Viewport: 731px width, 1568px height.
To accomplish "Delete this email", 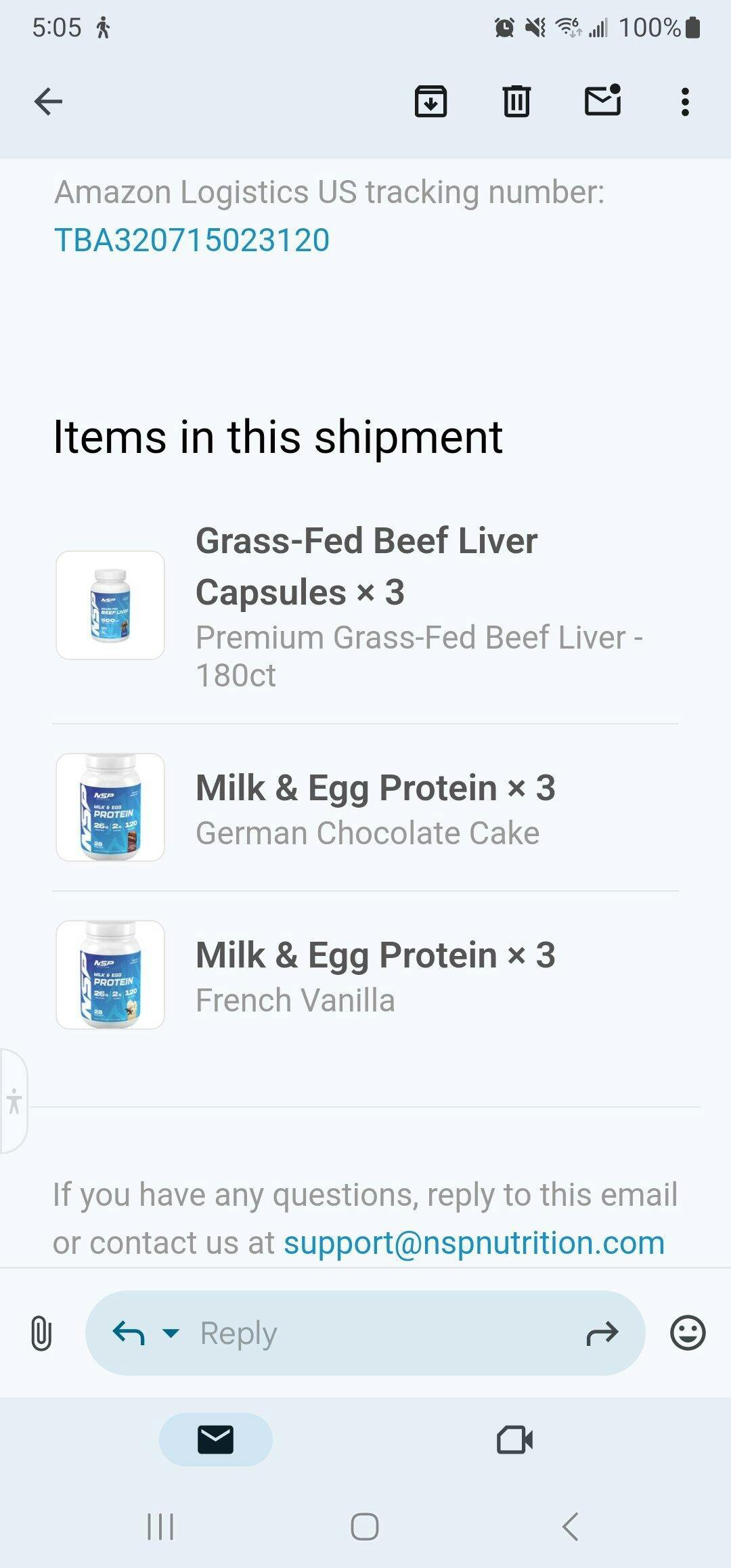I will [x=516, y=102].
